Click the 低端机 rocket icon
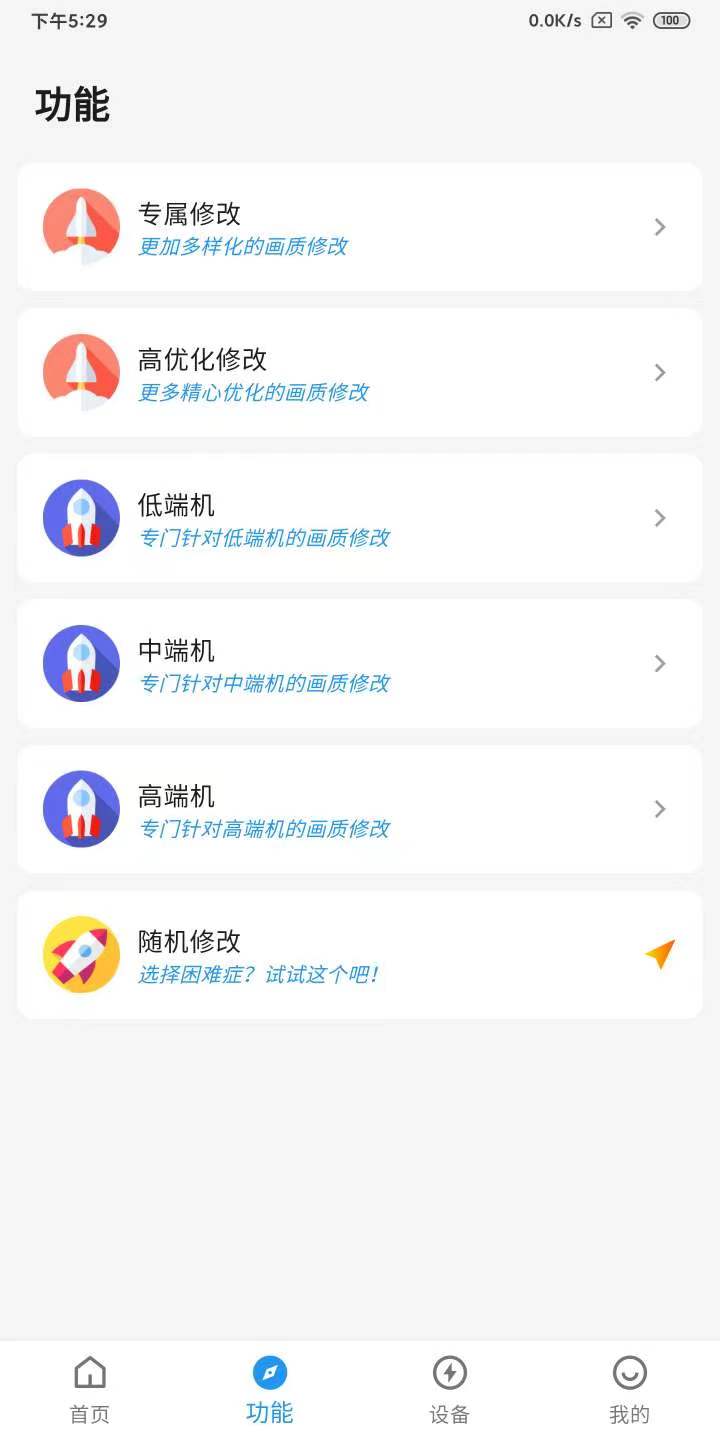The height and width of the screenshot is (1440, 720). 81,518
